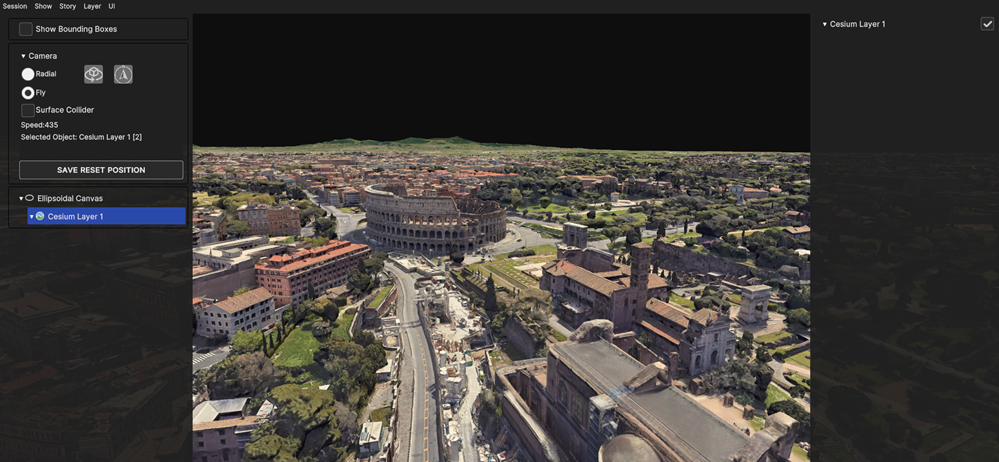Open the Session menu
The width and height of the screenshot is (999, 462).
(x=15, y=6)
